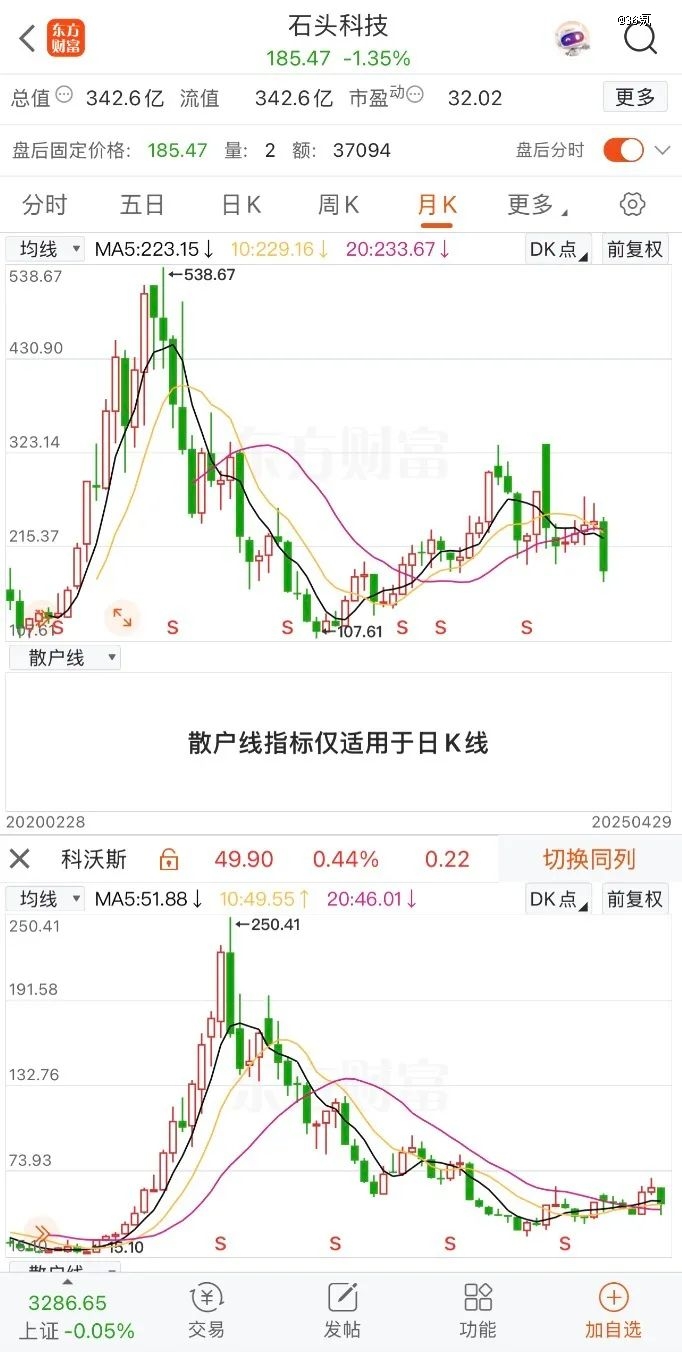Expand the chevron next to 盘后分时 switch
The height and width of the screenshot is (1352, 682).
click(662, 151)
